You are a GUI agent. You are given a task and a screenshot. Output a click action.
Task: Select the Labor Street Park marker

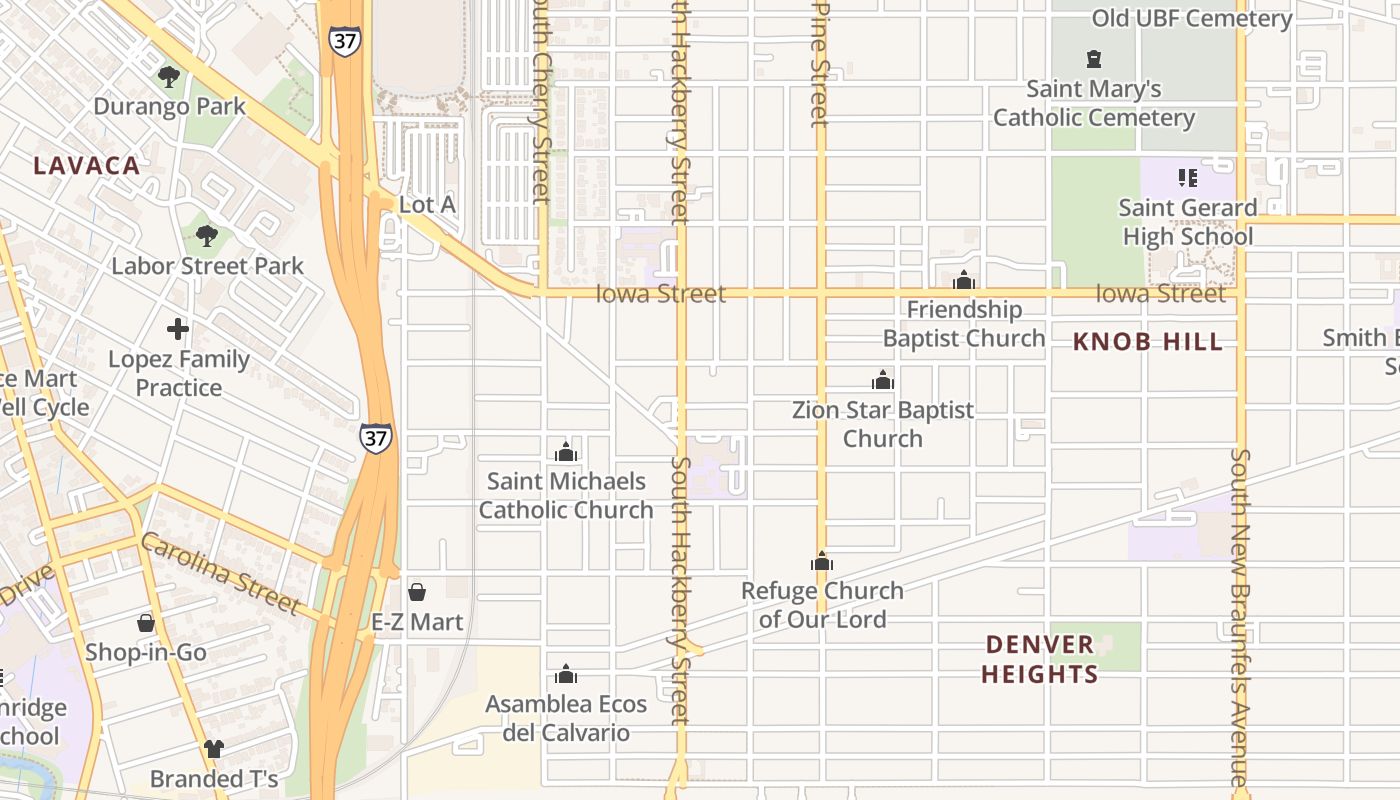tap(207, 237)
